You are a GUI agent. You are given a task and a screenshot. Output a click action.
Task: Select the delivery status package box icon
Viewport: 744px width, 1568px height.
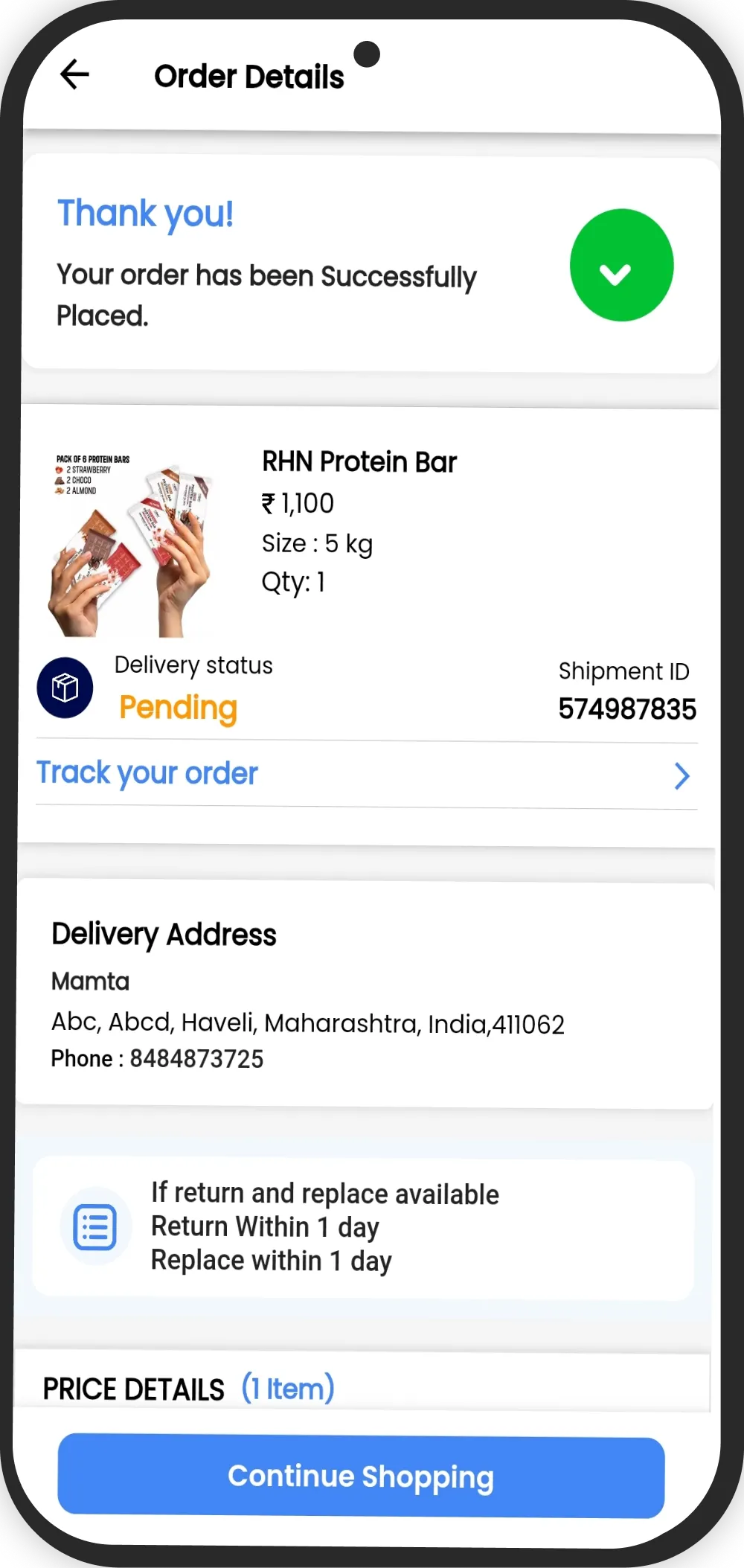(65, 688)
